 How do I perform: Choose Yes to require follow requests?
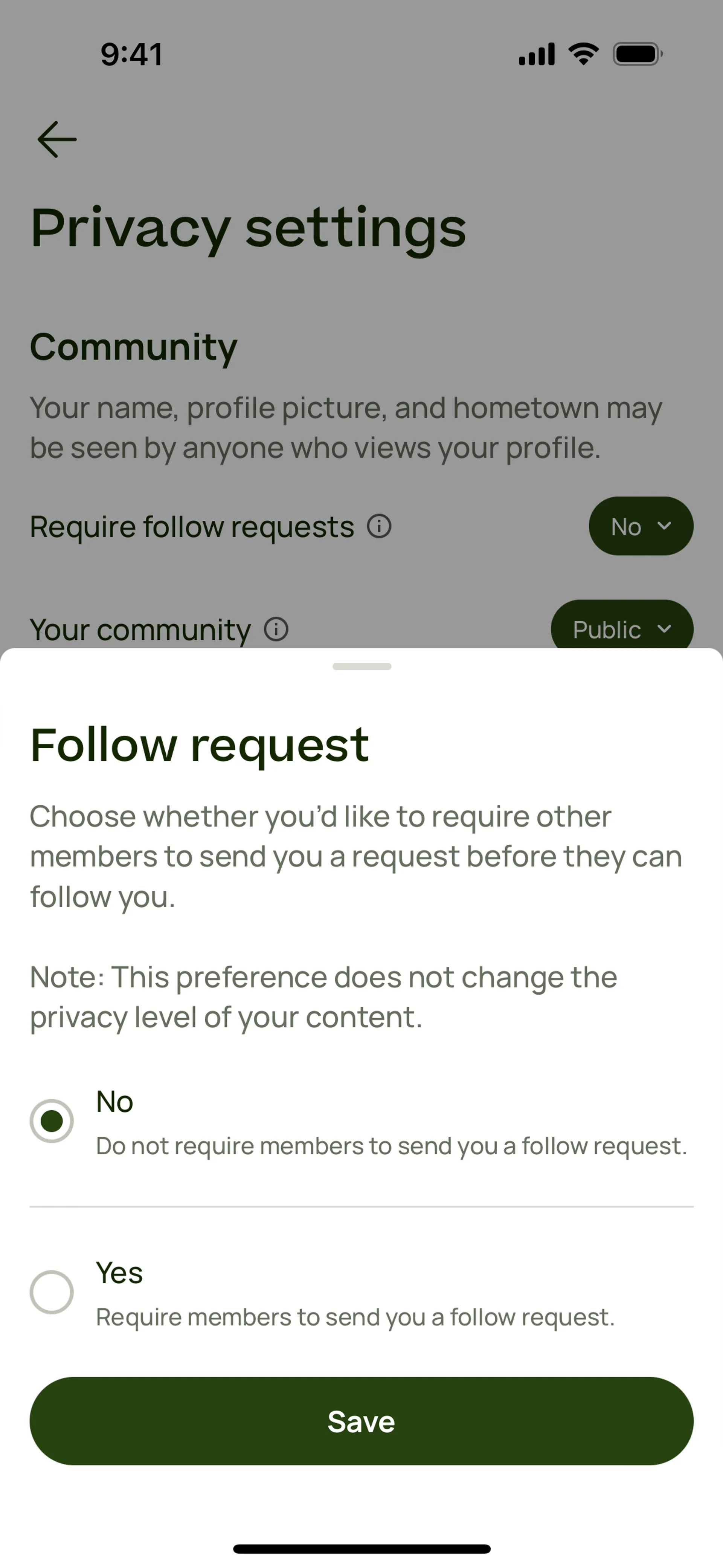point(52,1291)
